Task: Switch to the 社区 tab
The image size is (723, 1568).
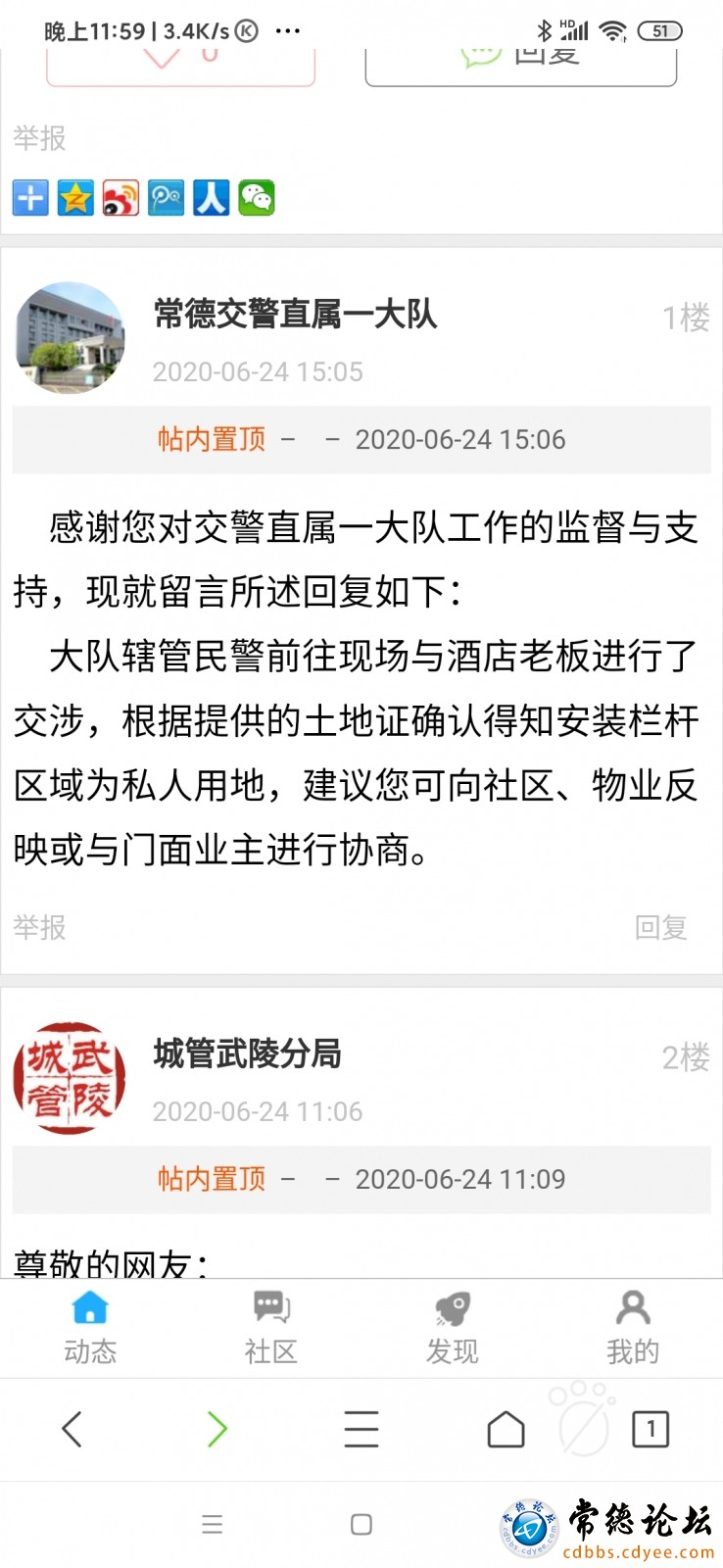Action: 271,1327
